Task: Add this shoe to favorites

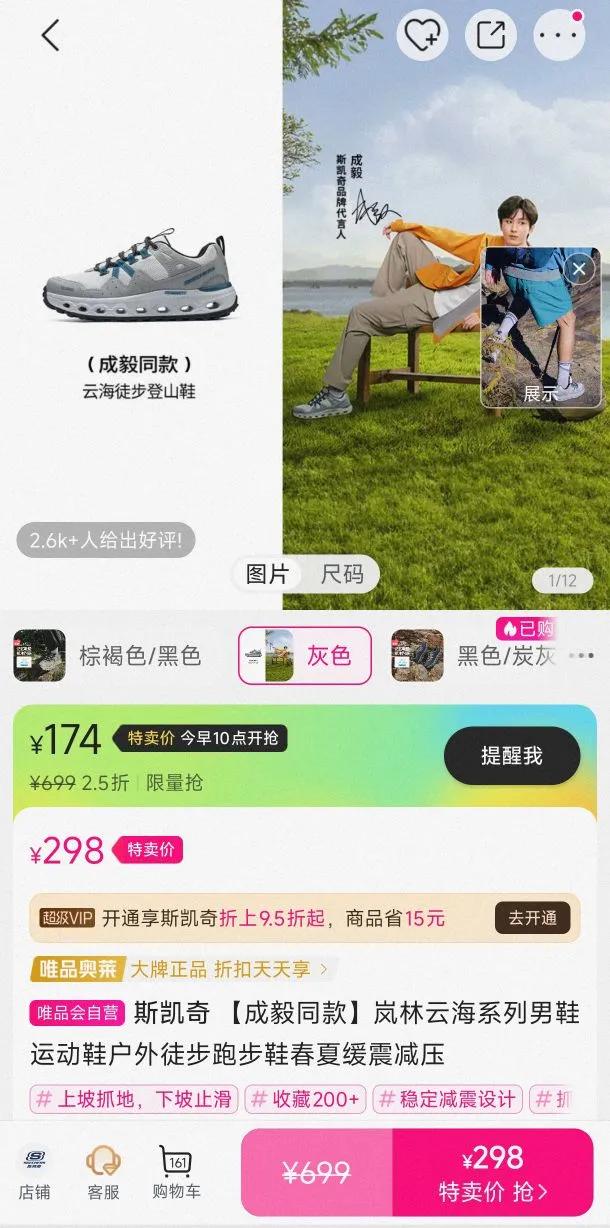Action: tap(422, 36)
